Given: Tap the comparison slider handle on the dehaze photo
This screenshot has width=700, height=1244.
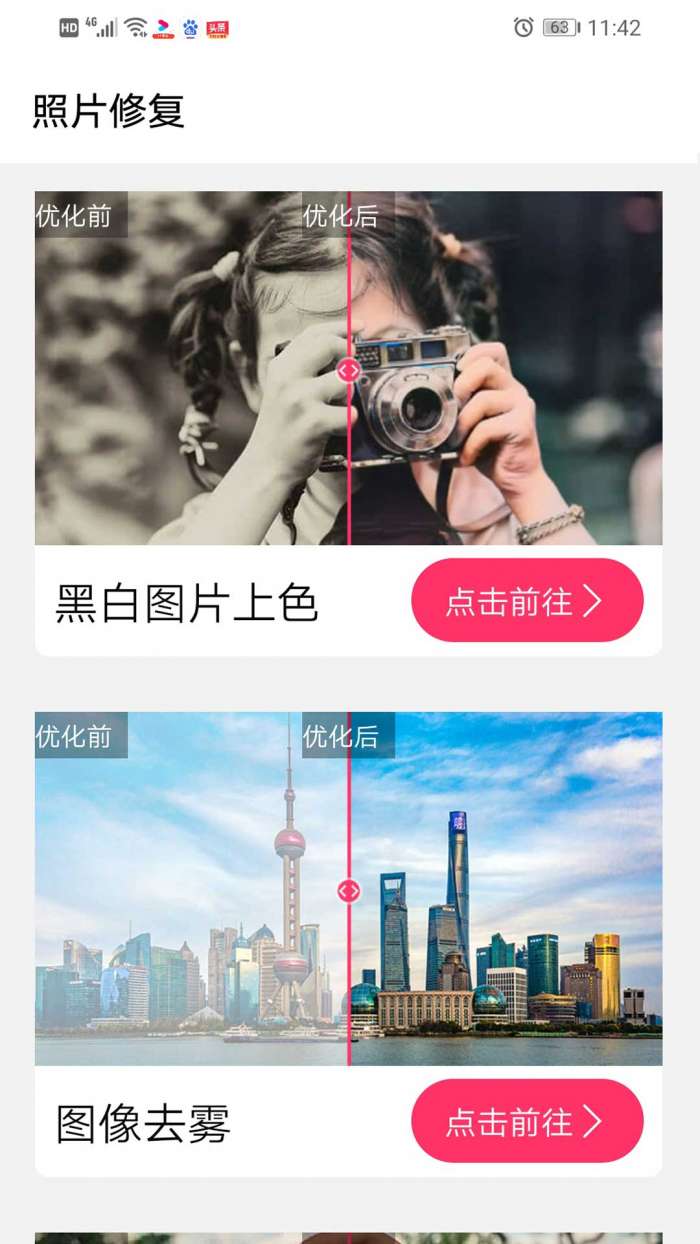Looking at the screenshot, I should click(x=348, y=890).
